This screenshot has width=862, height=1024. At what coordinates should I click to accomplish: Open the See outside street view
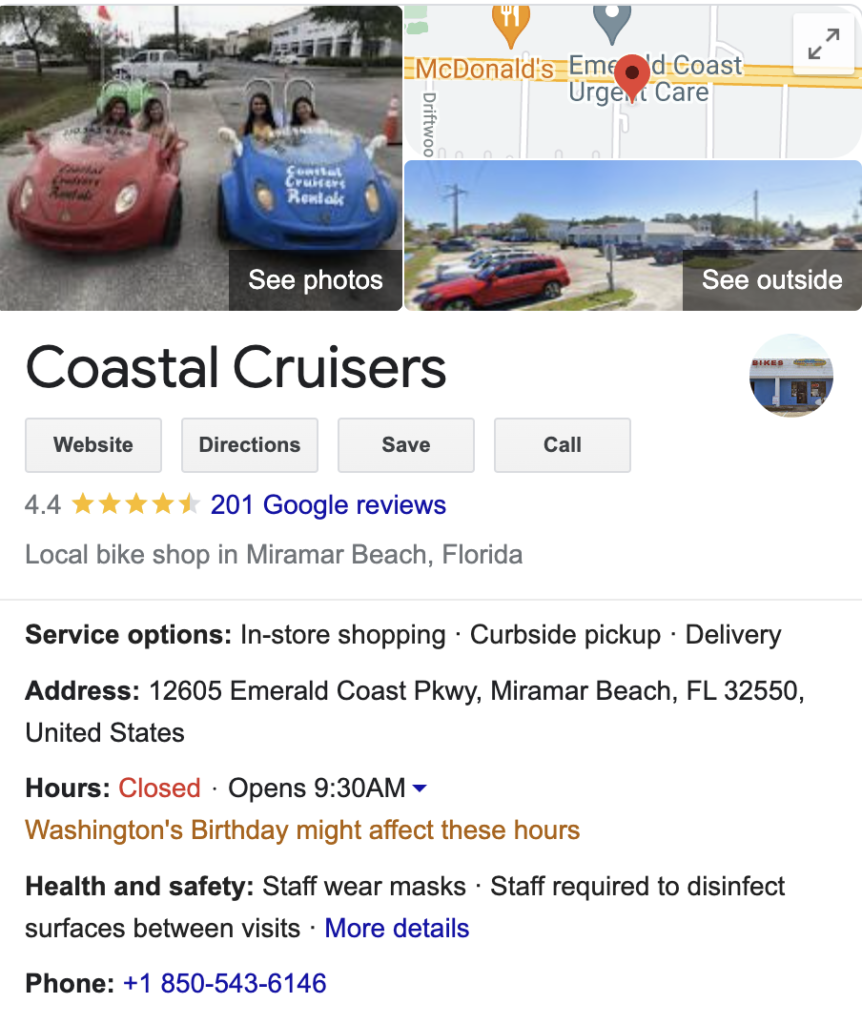pos(771,280)
